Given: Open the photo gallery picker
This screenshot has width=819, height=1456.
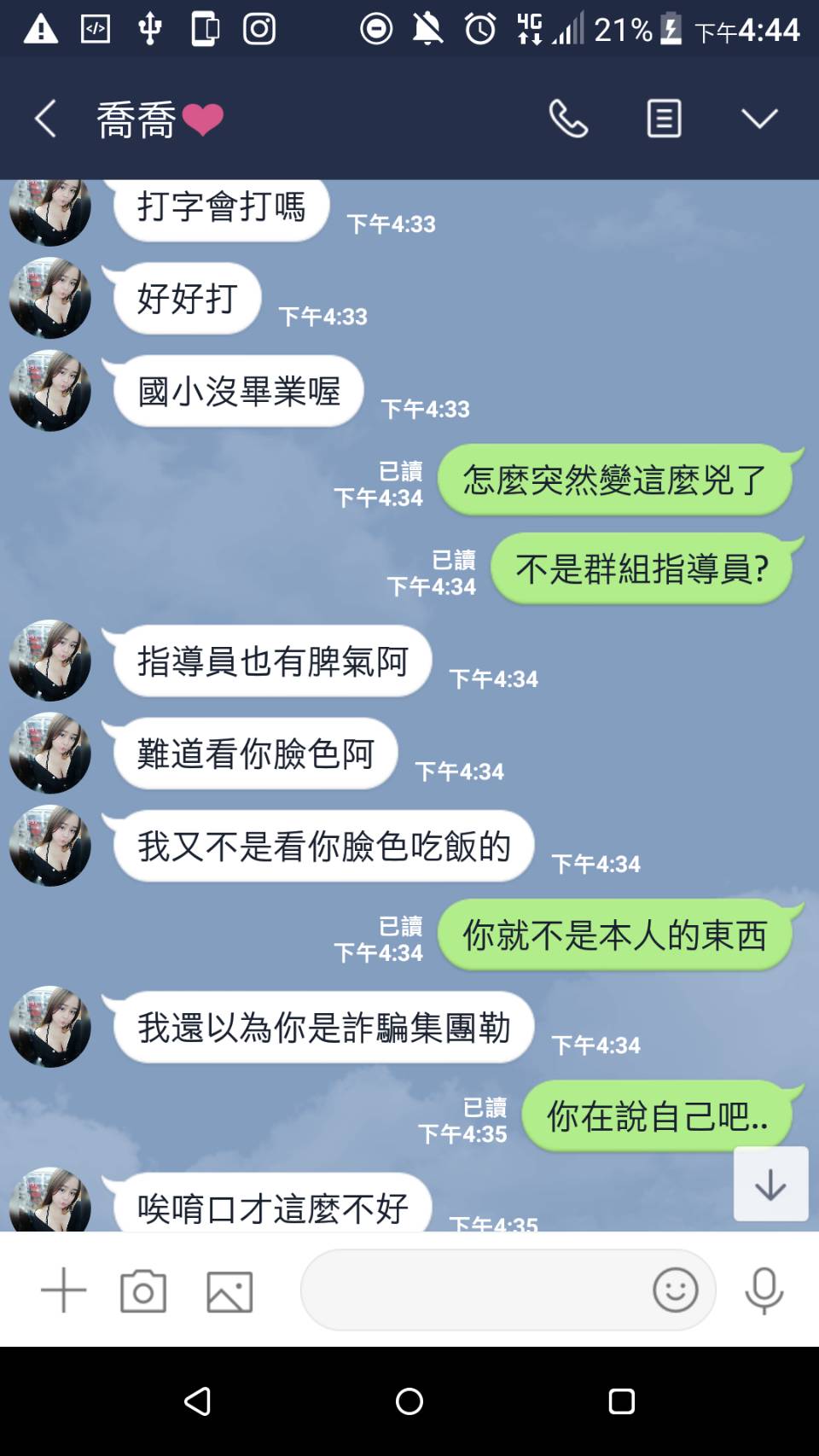Looking at the screenshot, I should coord(229,1290).
